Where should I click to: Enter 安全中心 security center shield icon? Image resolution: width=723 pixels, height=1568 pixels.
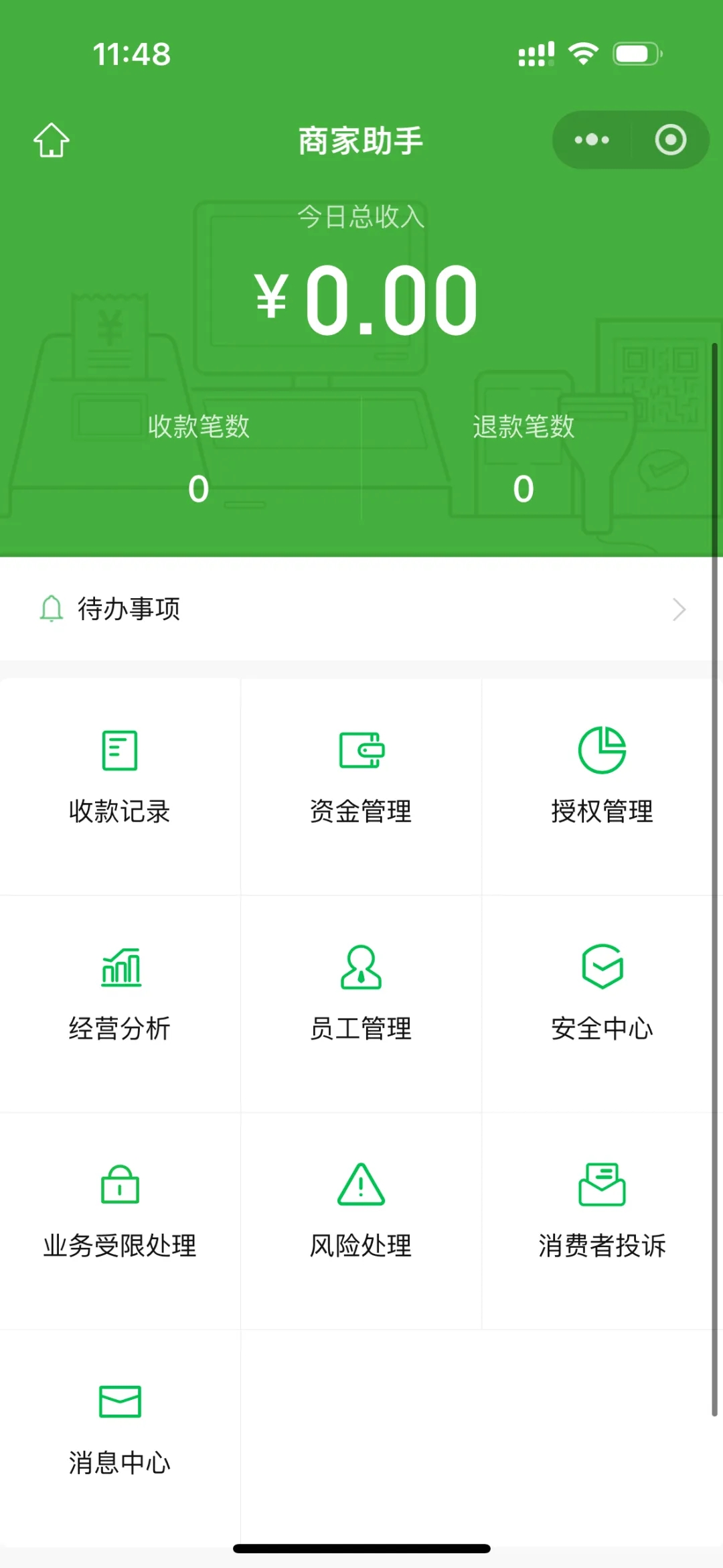[x=602, y=967]
